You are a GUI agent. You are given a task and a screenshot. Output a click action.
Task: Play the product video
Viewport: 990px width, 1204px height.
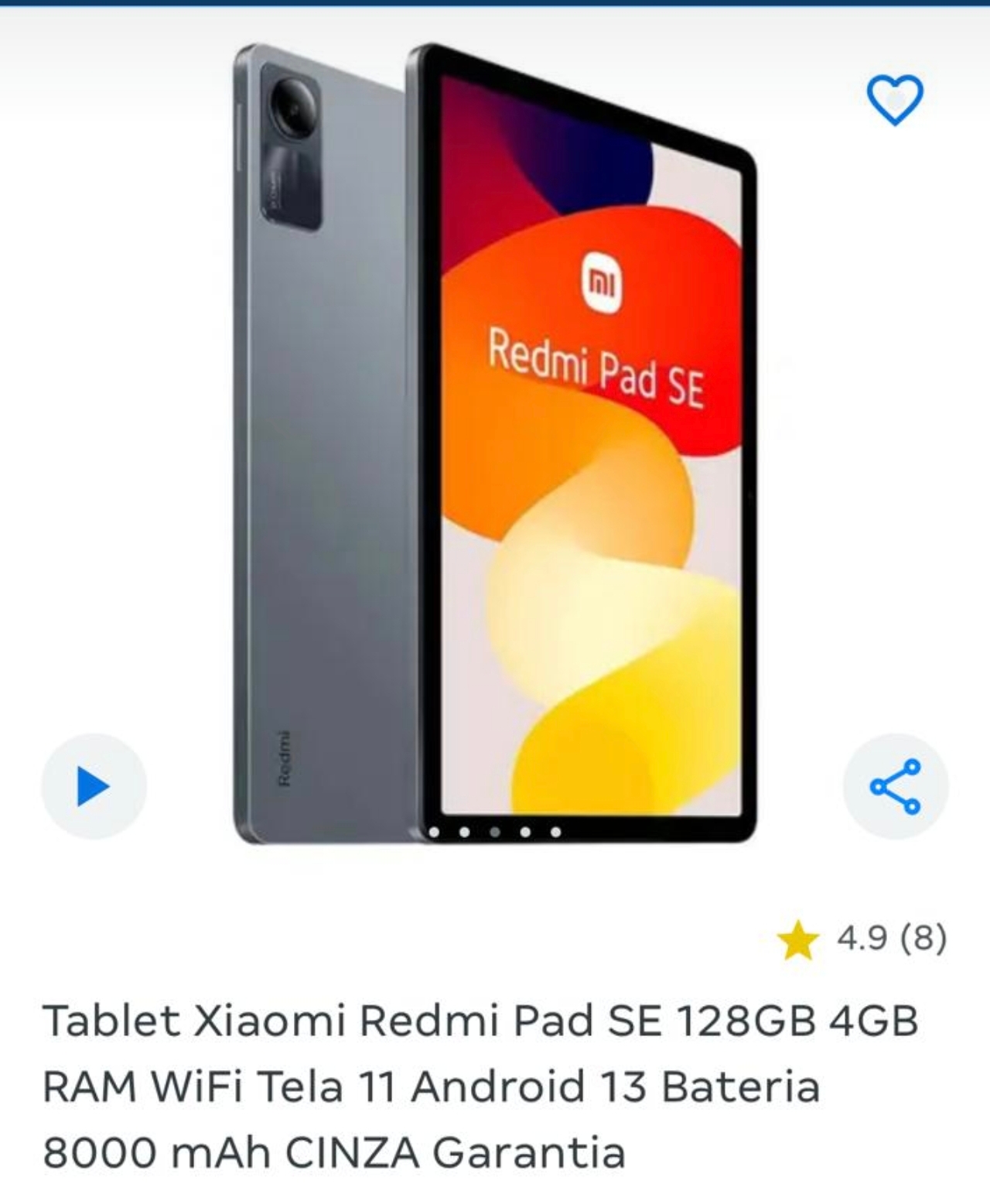pyautogui.click(x=94, y=786)
